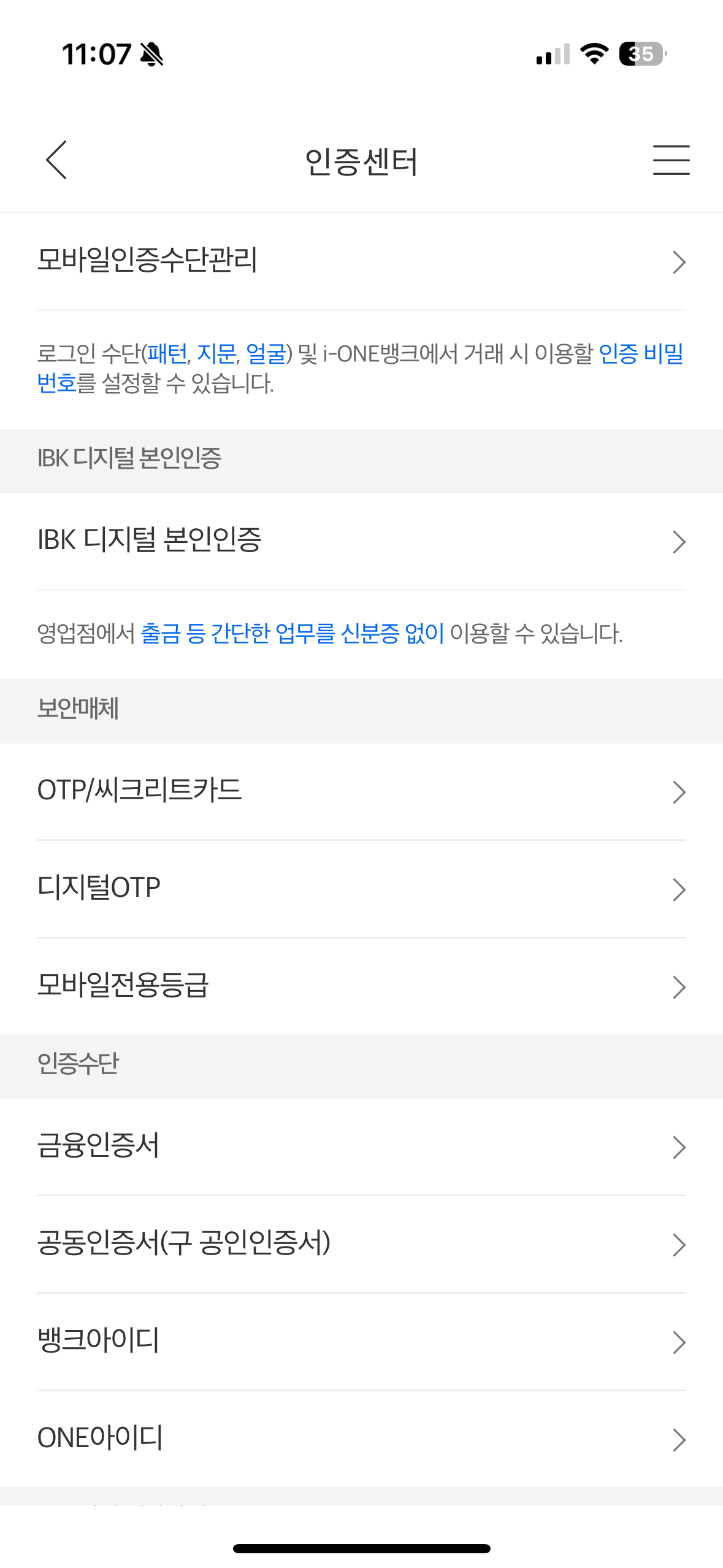
Task: Open OTP/씨크리트카드 settings
Action: tap(361, 791)
